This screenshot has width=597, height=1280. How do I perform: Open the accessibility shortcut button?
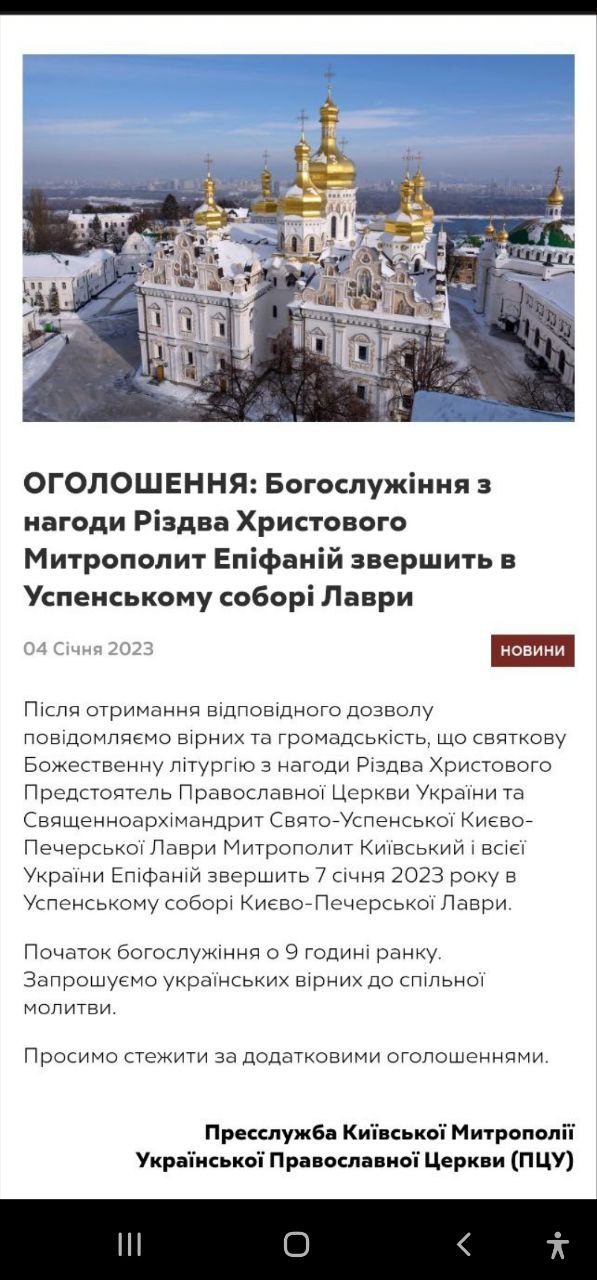[x=558, y=1245]
